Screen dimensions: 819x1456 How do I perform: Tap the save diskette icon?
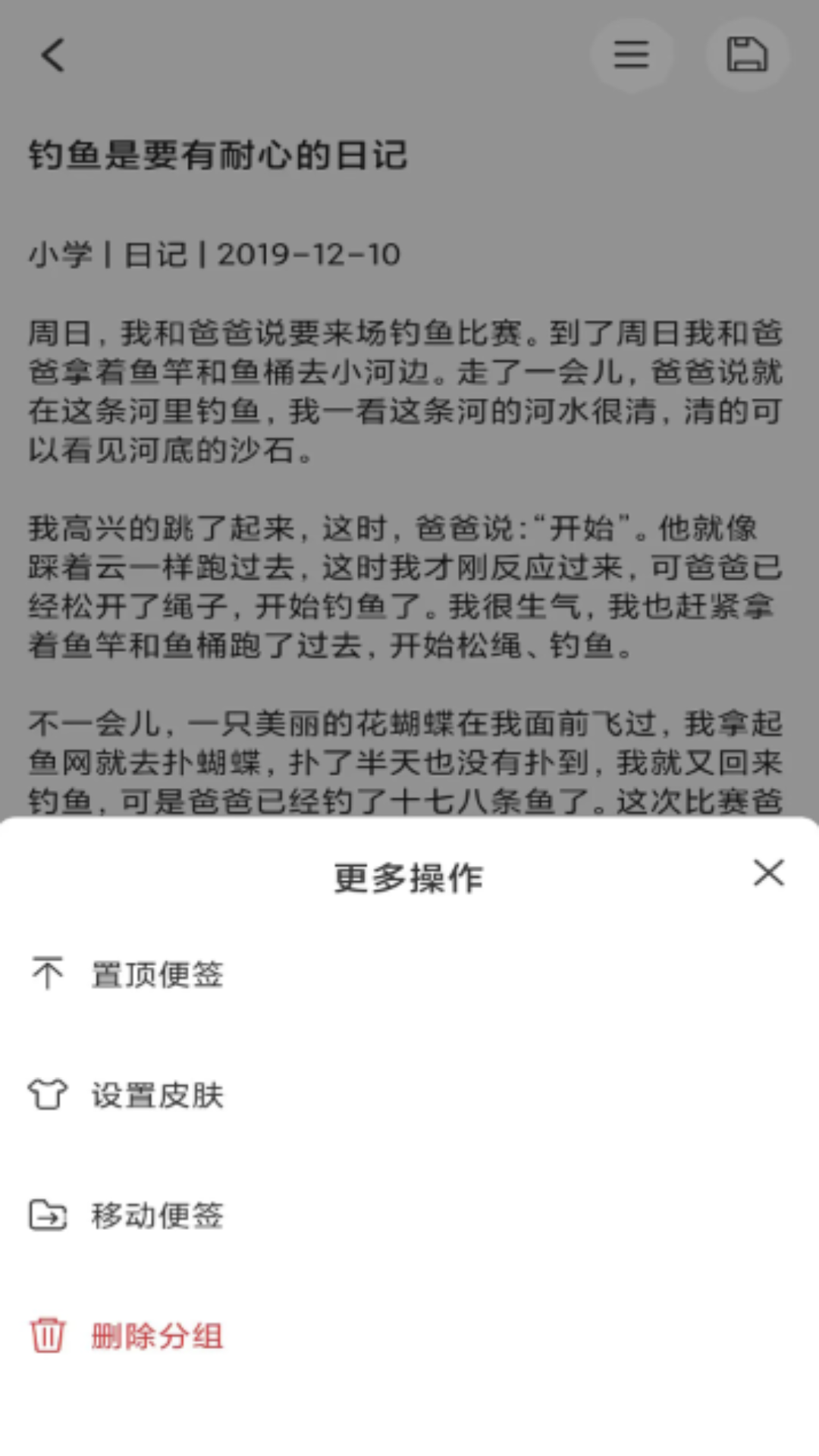[x=746, y=55]
